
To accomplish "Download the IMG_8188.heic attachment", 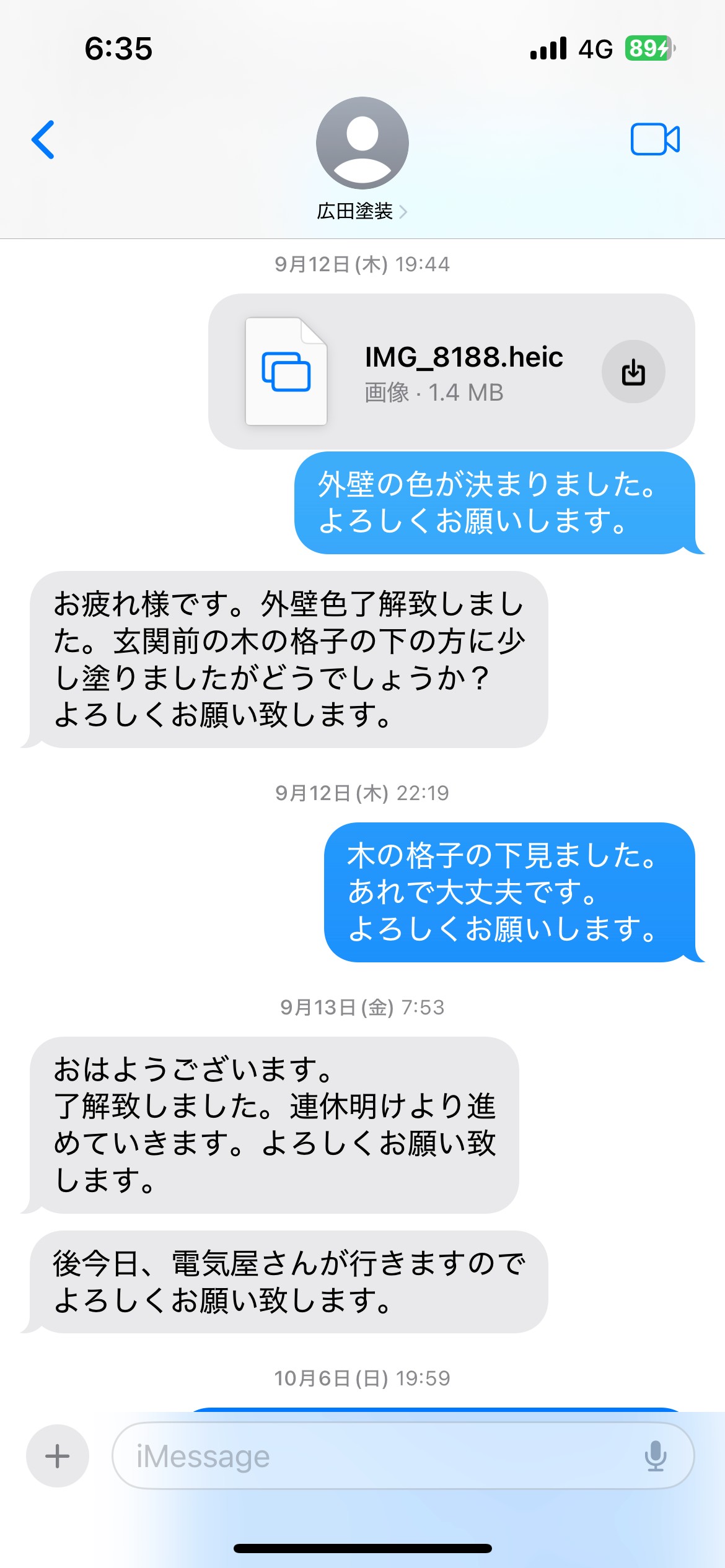I will click(x=633, y=372).
